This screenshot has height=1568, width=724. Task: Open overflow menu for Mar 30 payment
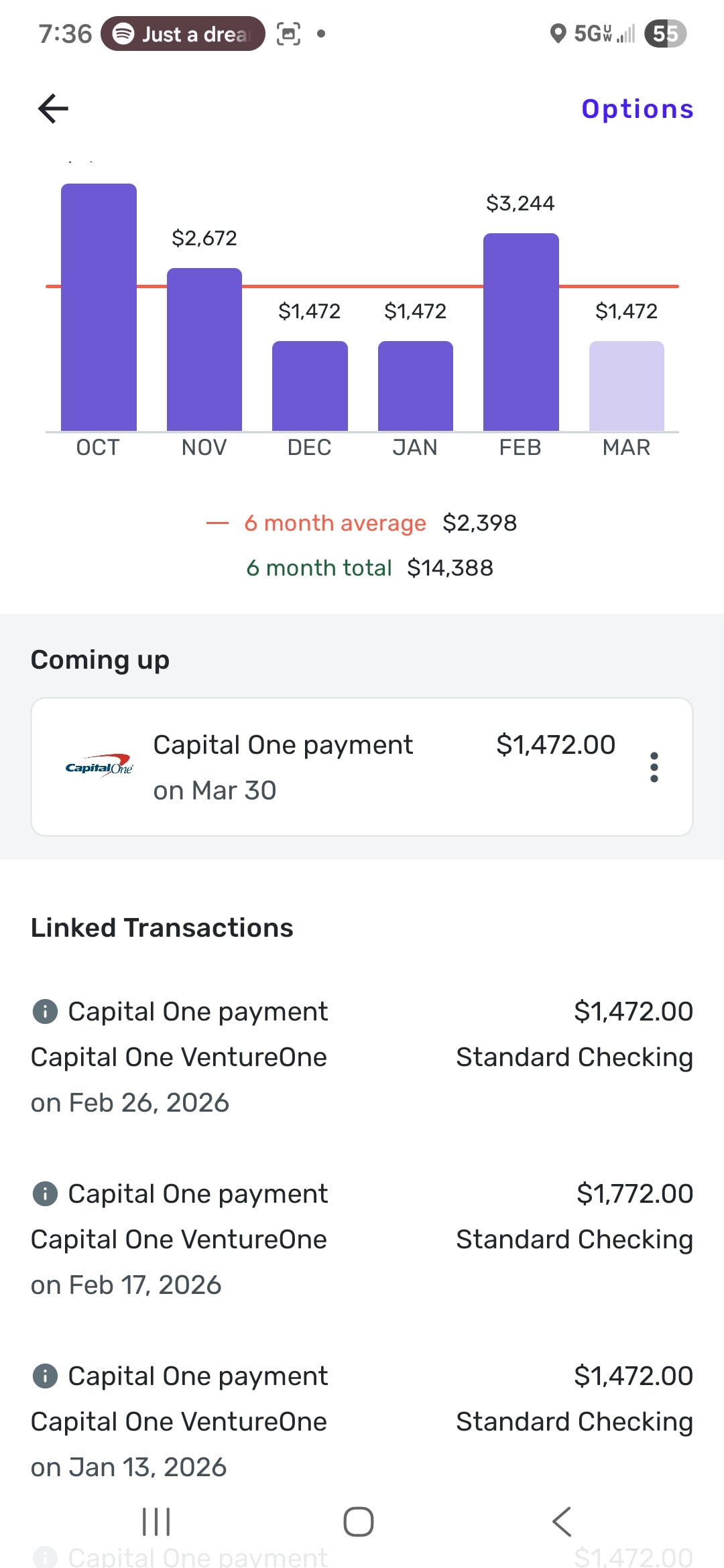[654, 767]
